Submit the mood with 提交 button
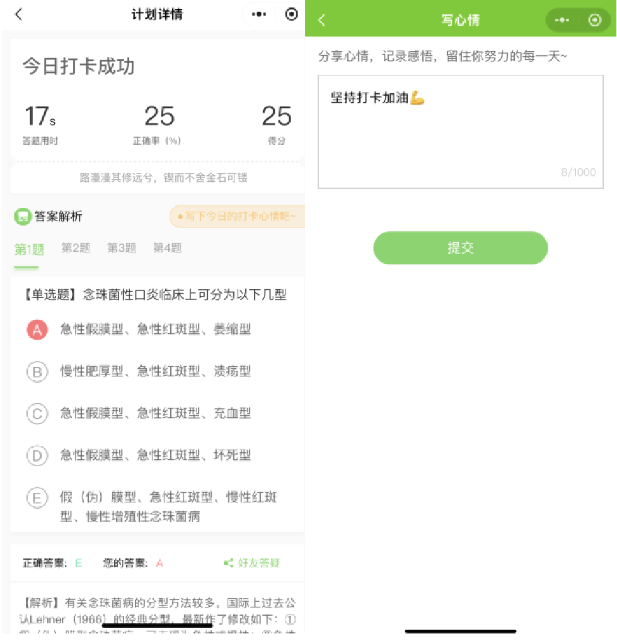This screenshot has width=617, height=641. coord(460,248)
